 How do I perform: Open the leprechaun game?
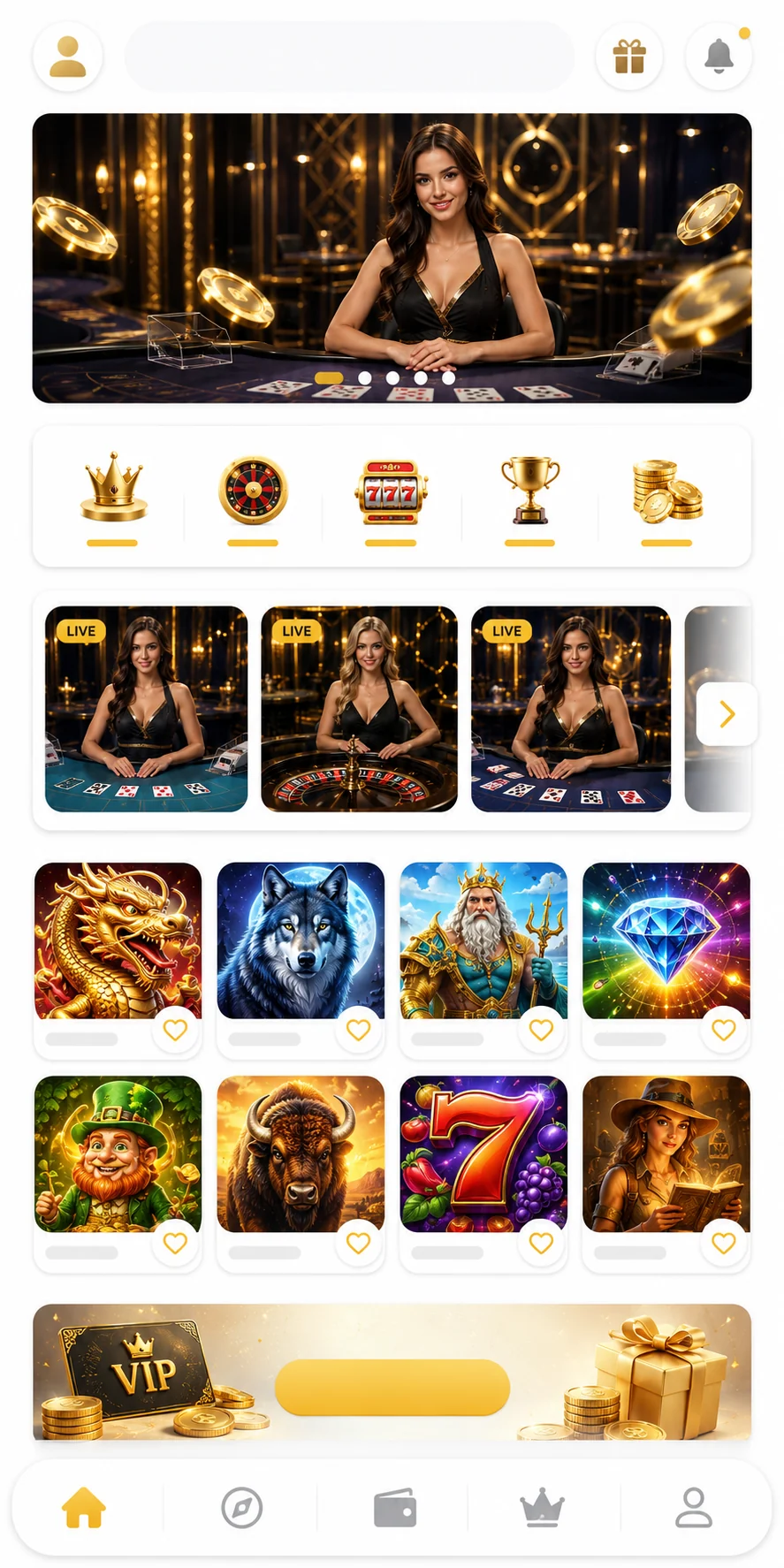coord(118,1153)
